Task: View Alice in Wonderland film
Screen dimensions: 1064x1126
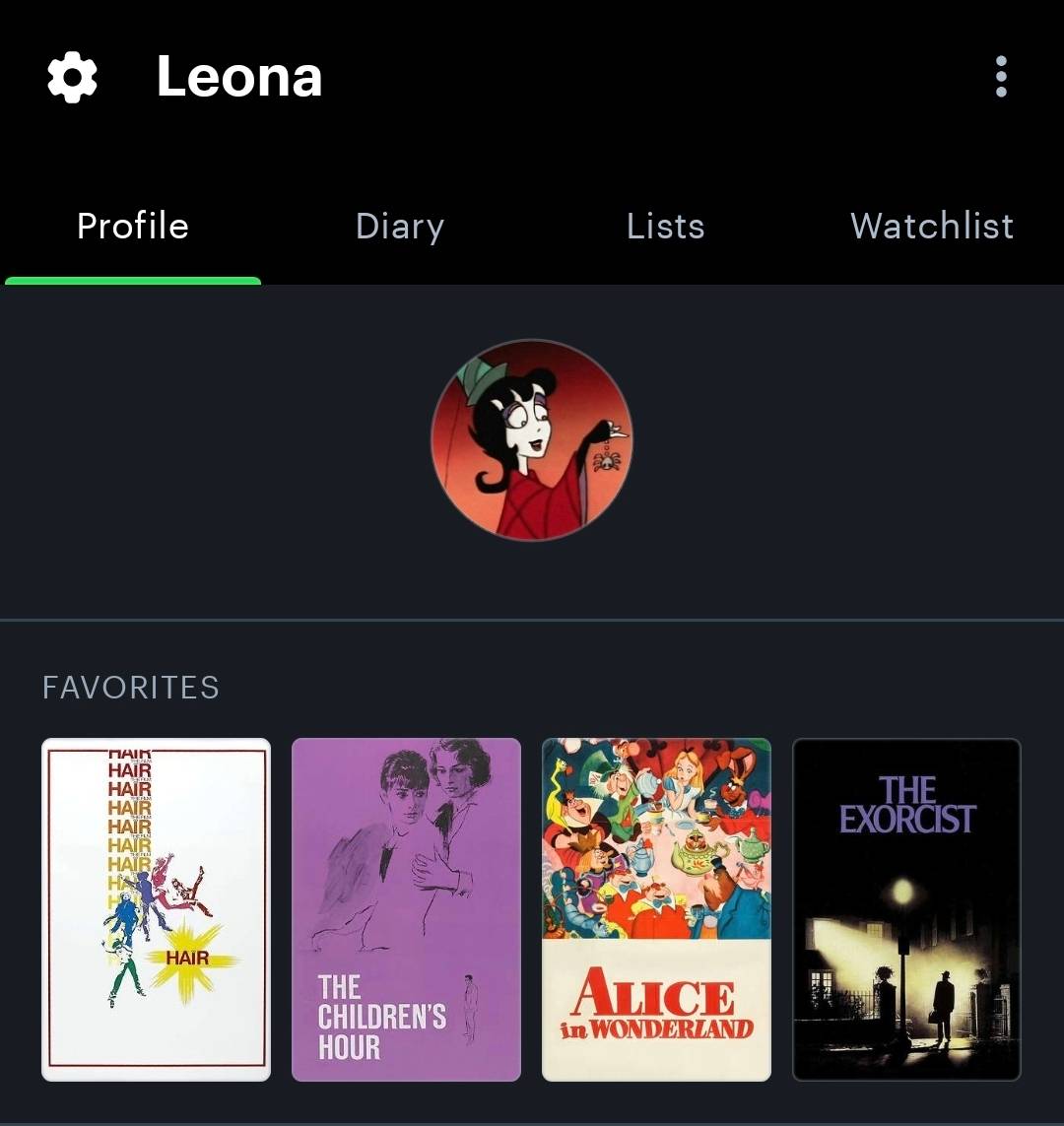Action: (x=656, y=909)
